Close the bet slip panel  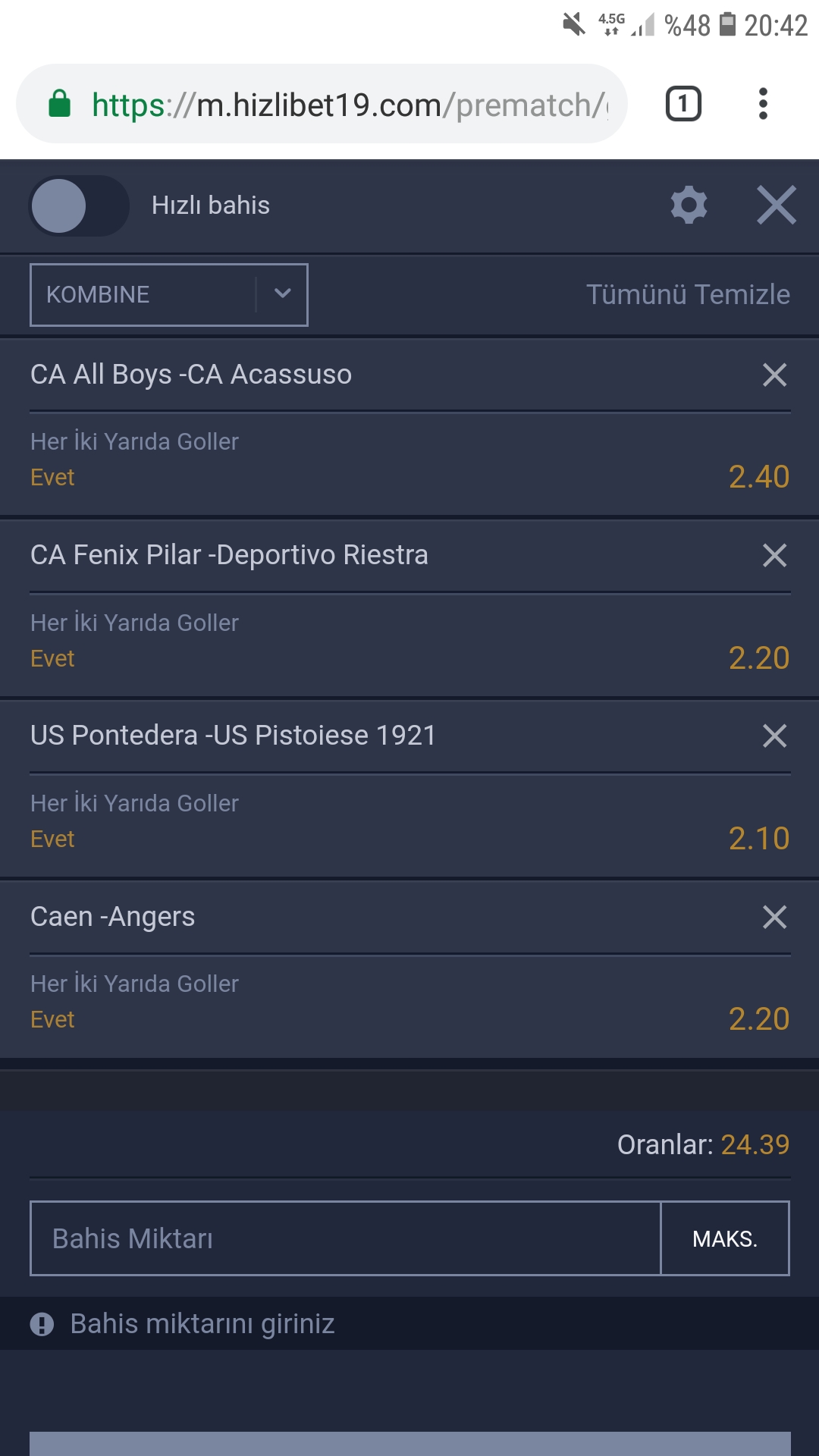coord(777,205)
